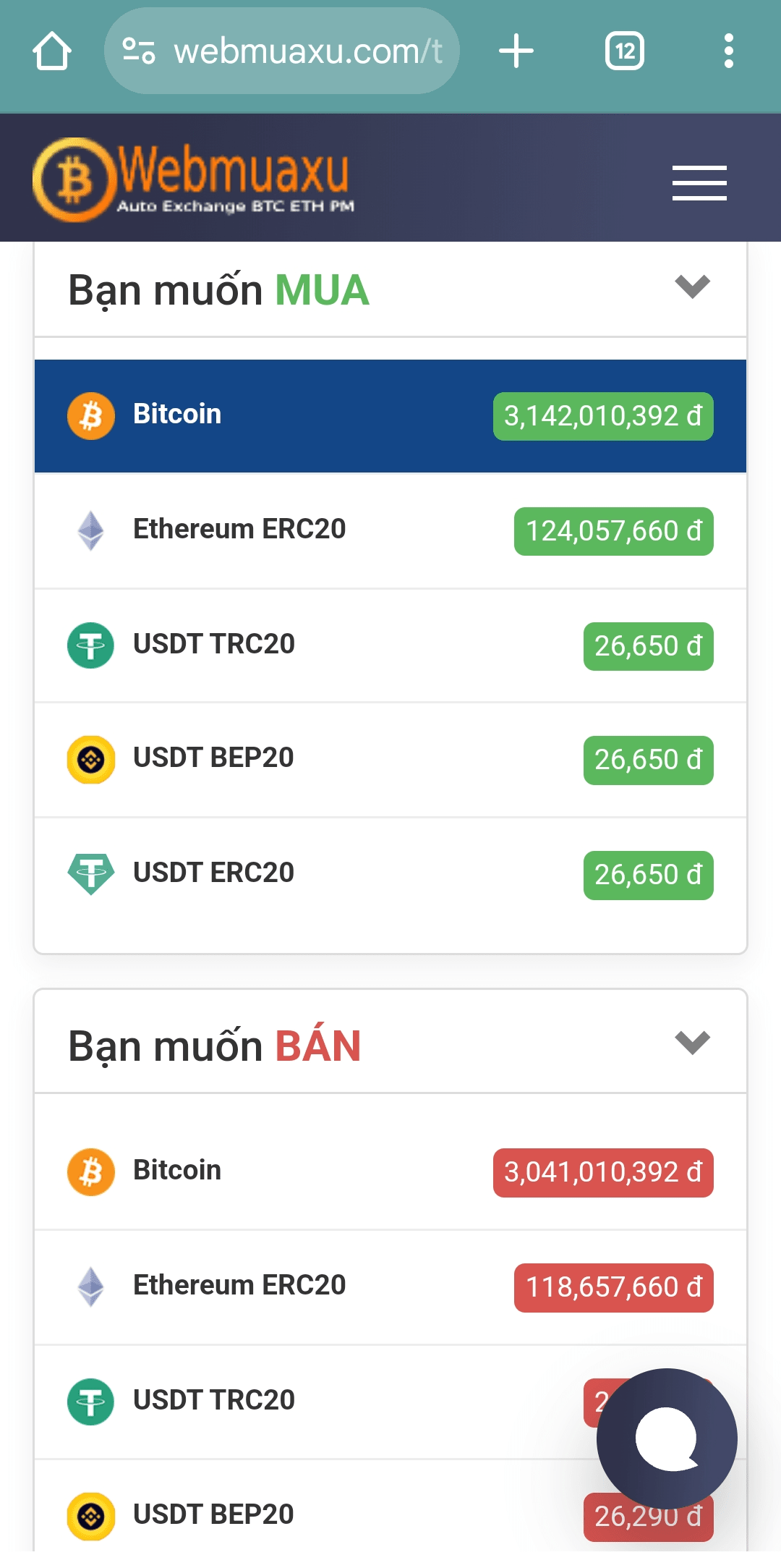Collapse the Bạn muốn BÁN section

point(692,1043)
